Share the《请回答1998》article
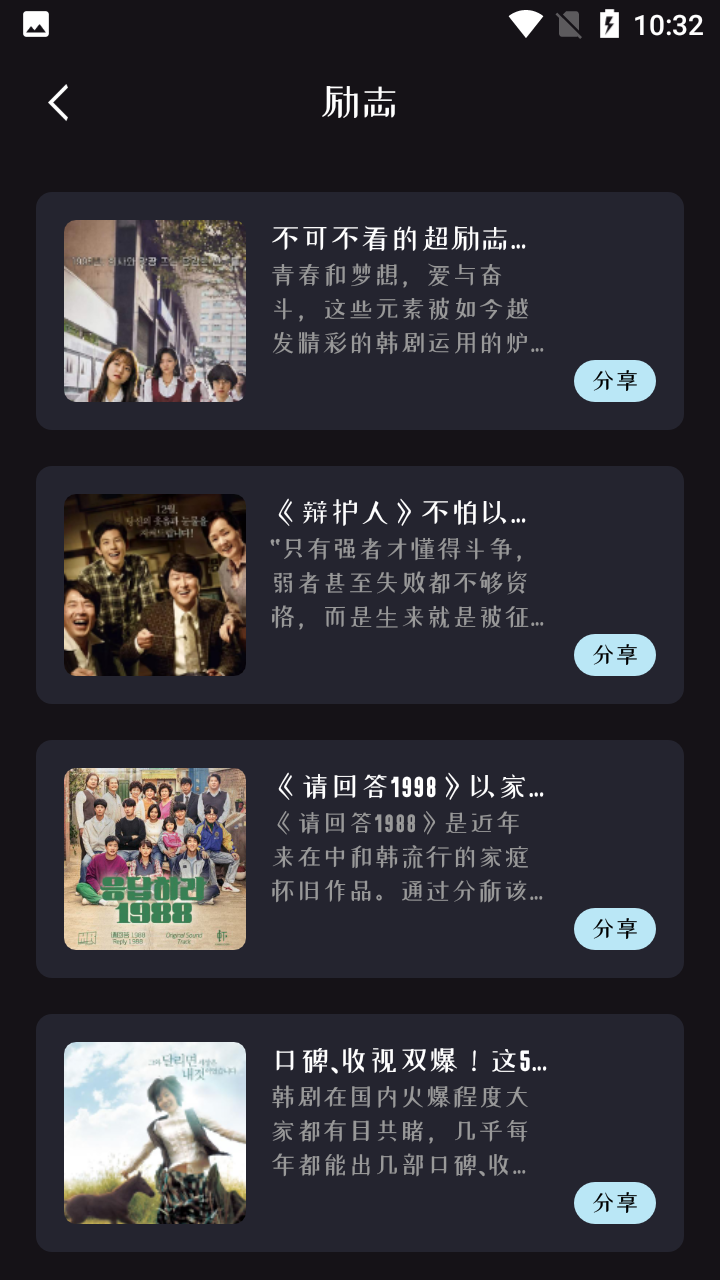 click(x=614, y=929)
